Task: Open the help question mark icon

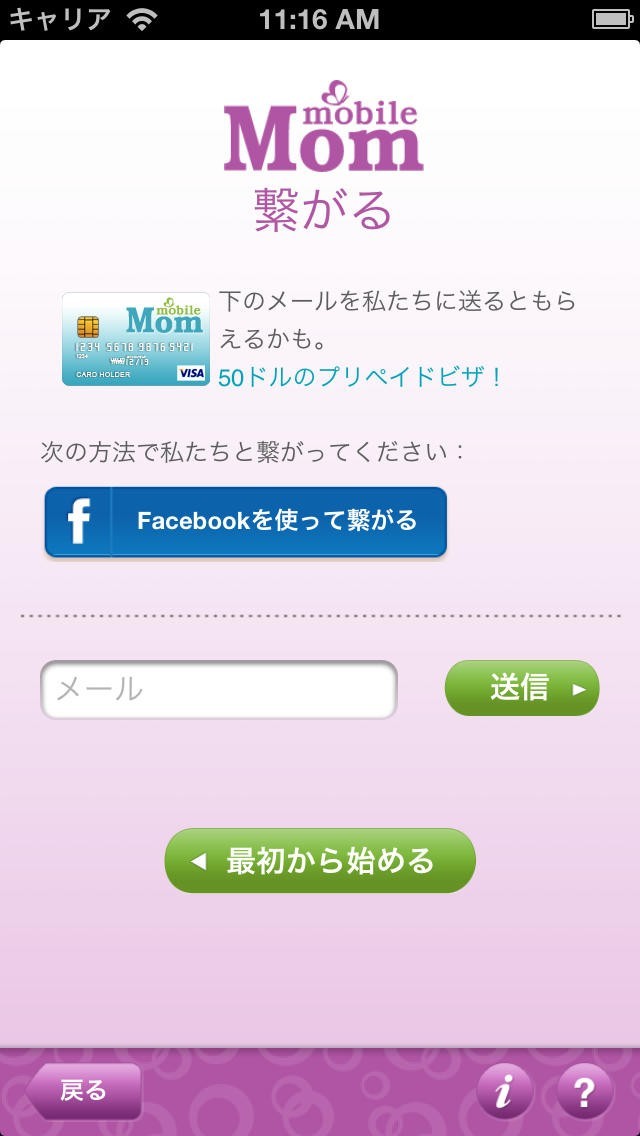Action: pyautogui.click(x=584, y=1092)
